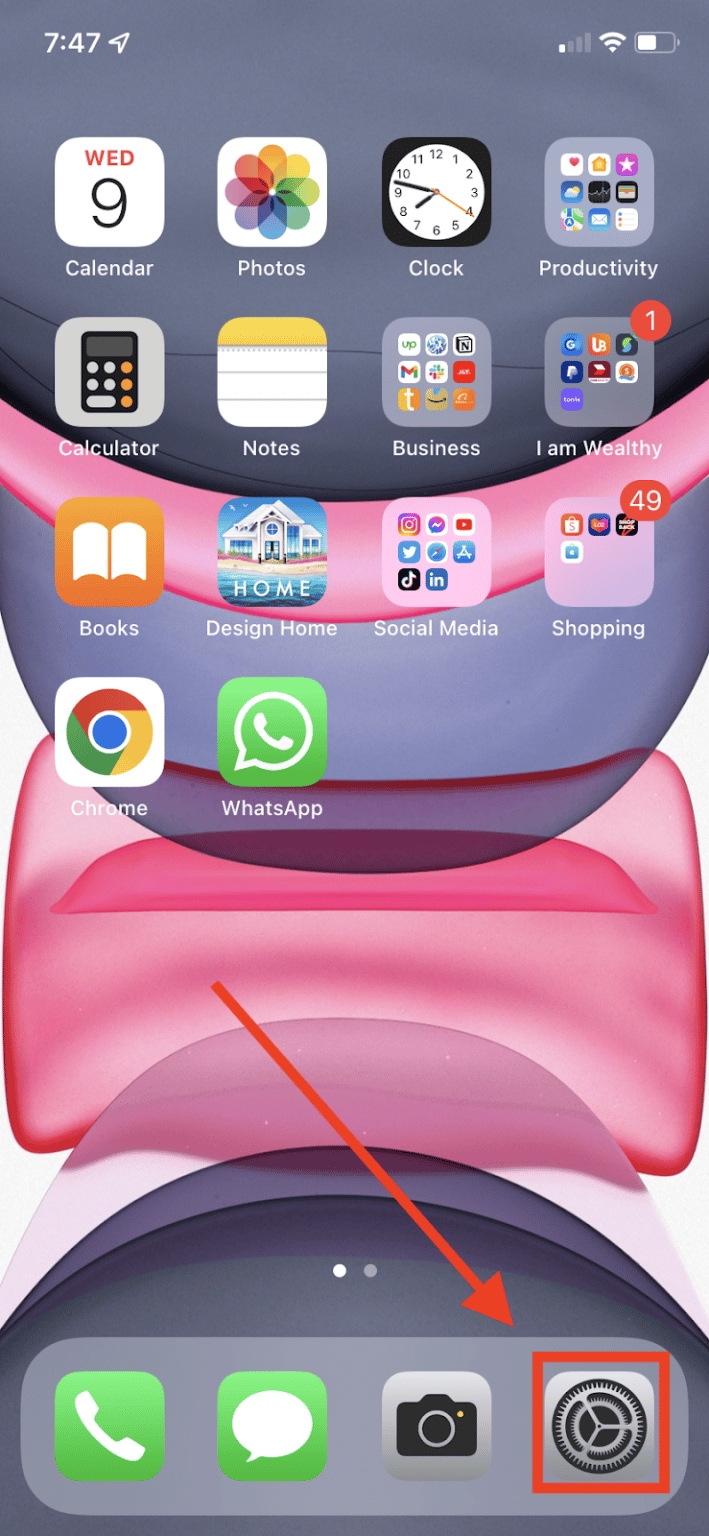Open the Calendar app
The height and width of the screenshot is (1536, 709).
[x=109, y=192]
